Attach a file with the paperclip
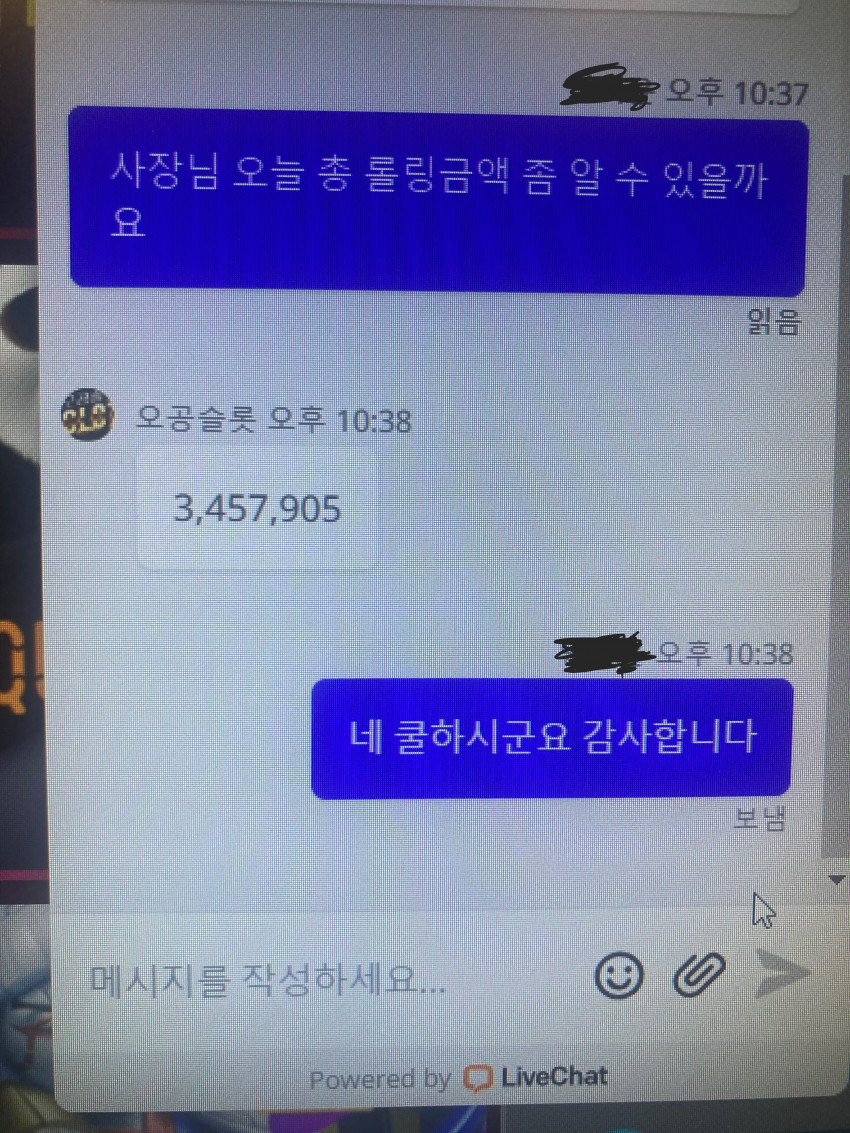 [x=699, y=974]
